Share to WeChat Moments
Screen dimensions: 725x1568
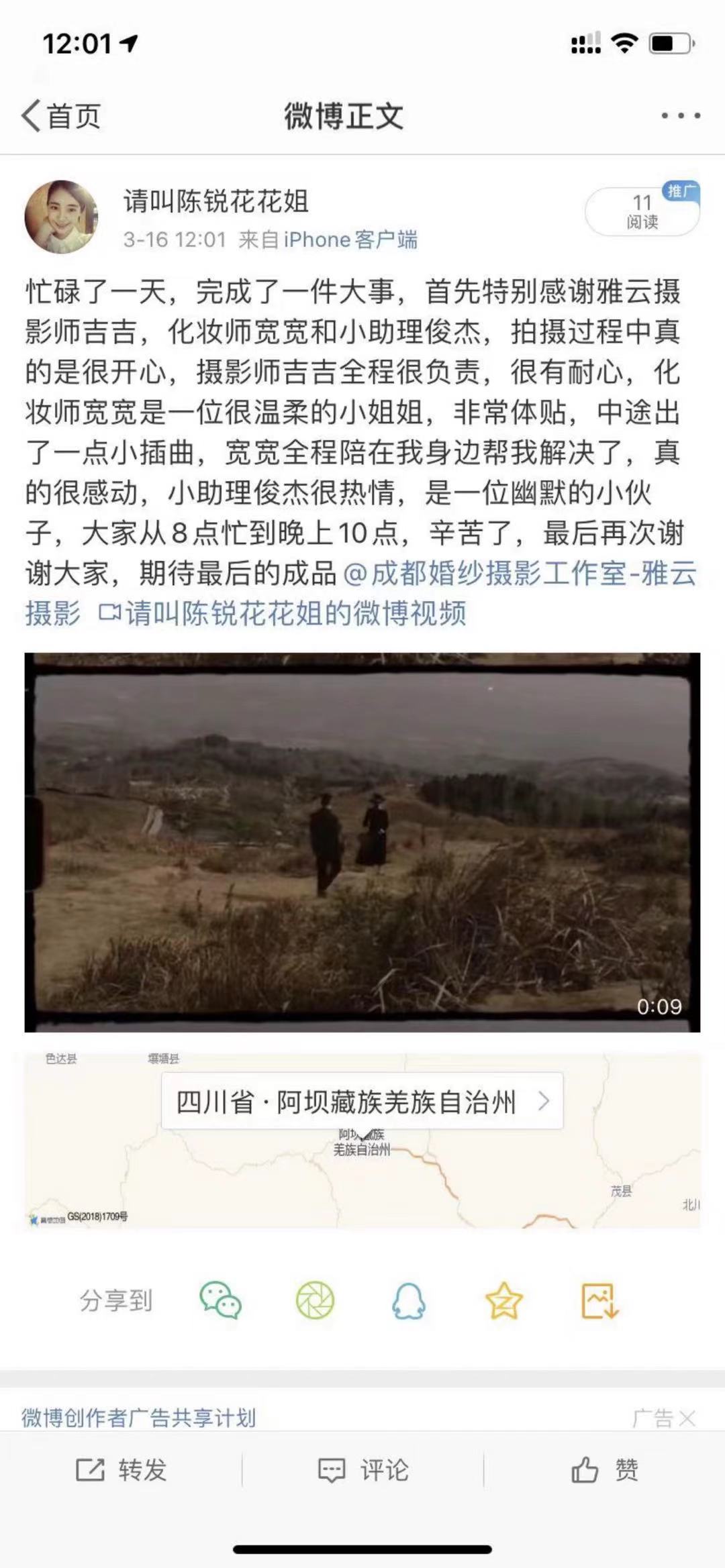[x=315, y=1301]
